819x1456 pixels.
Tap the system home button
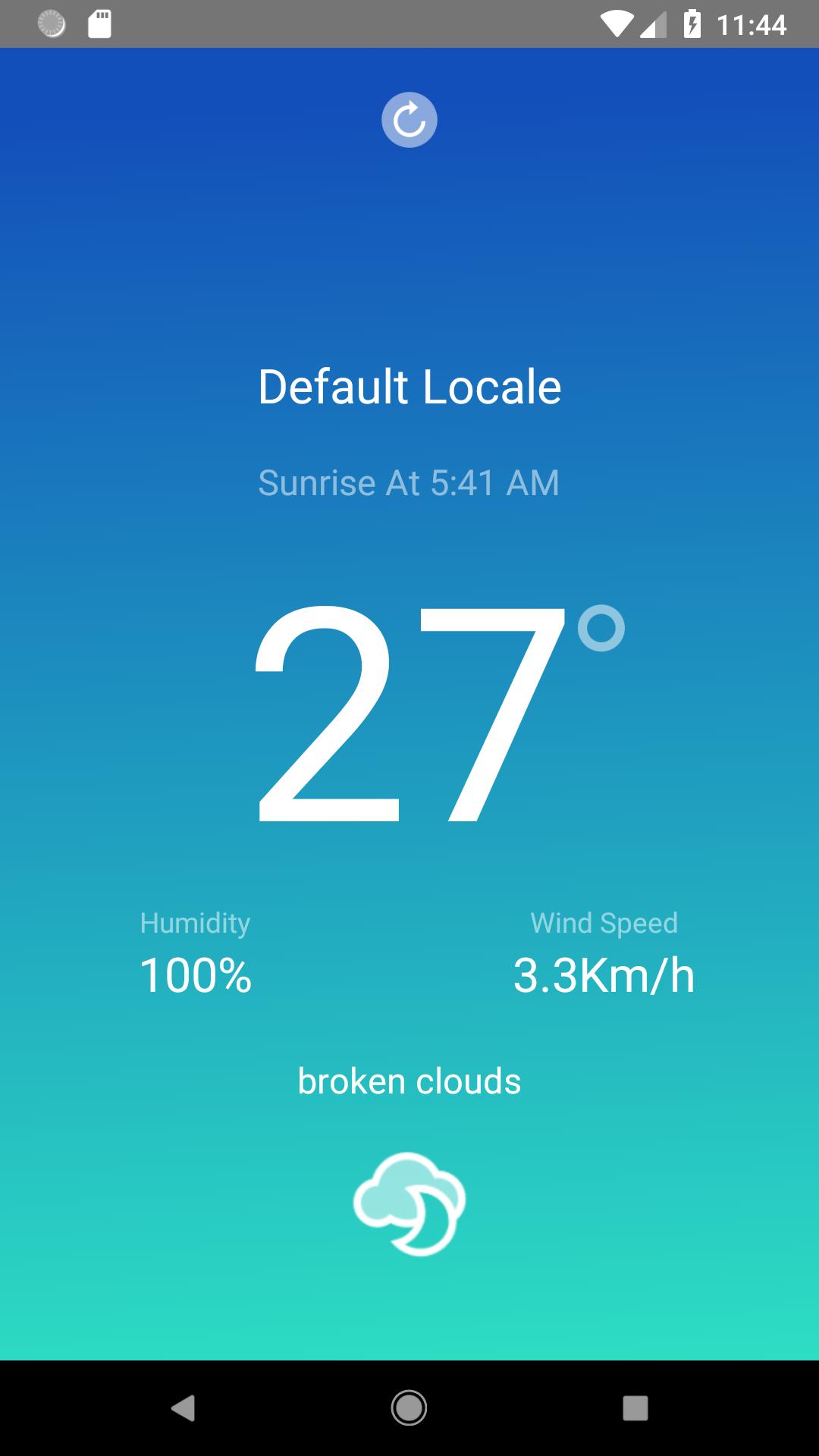tap(409, 1408)
